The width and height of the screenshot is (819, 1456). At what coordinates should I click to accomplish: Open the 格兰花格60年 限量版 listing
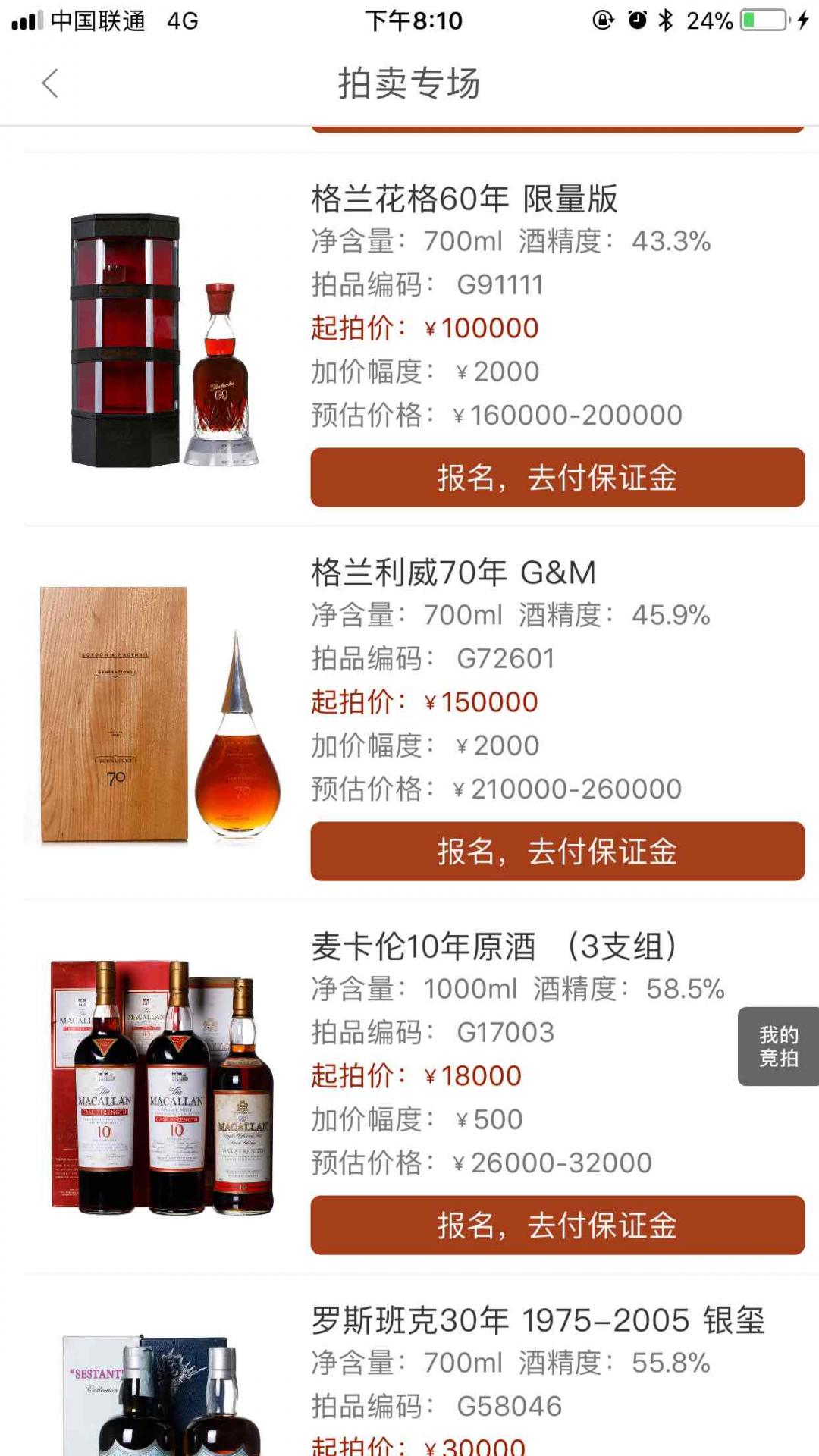click(x=463, y=199)
